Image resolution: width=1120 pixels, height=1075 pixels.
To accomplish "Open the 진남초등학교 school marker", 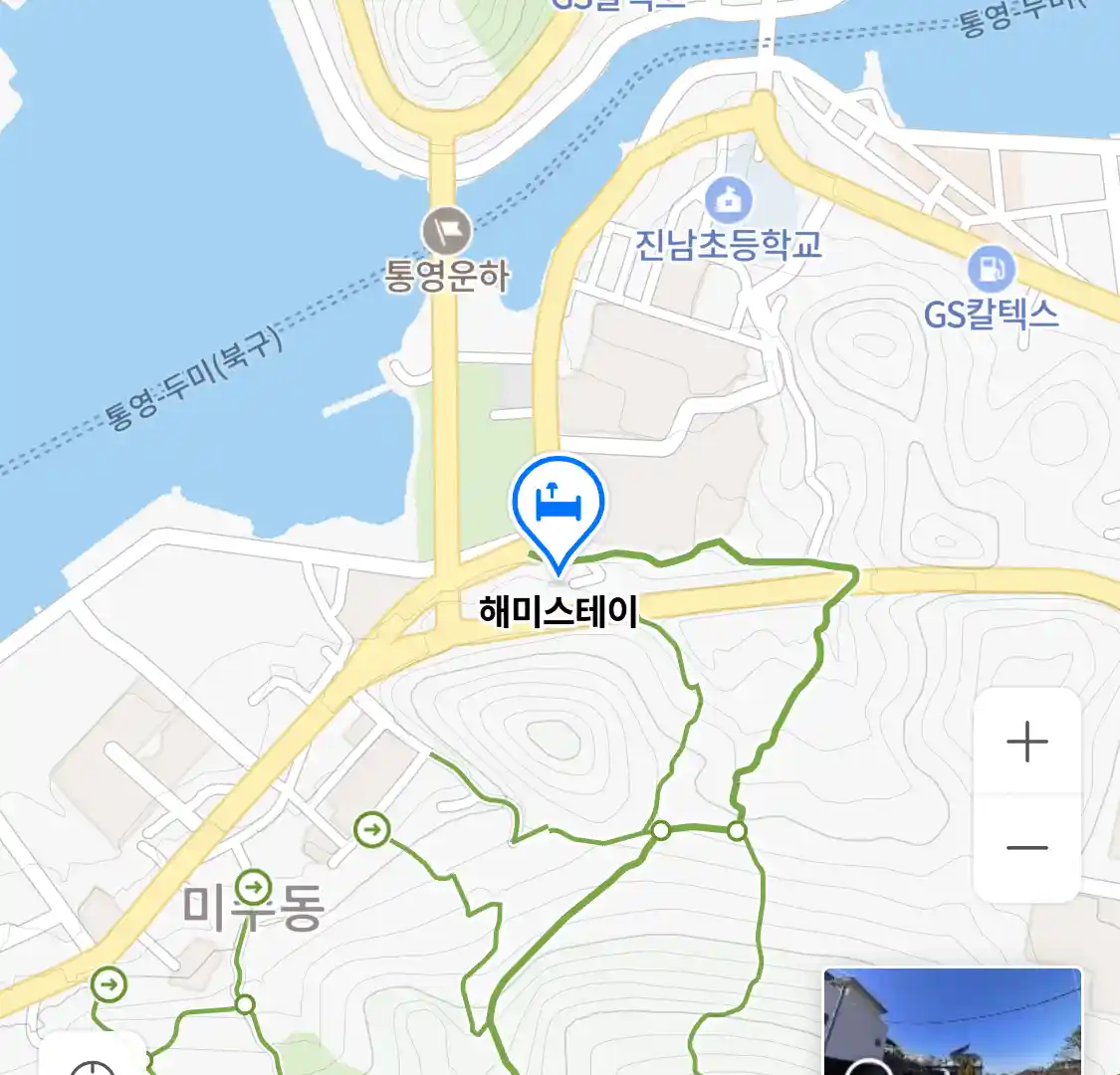I will tap(730, 200).
